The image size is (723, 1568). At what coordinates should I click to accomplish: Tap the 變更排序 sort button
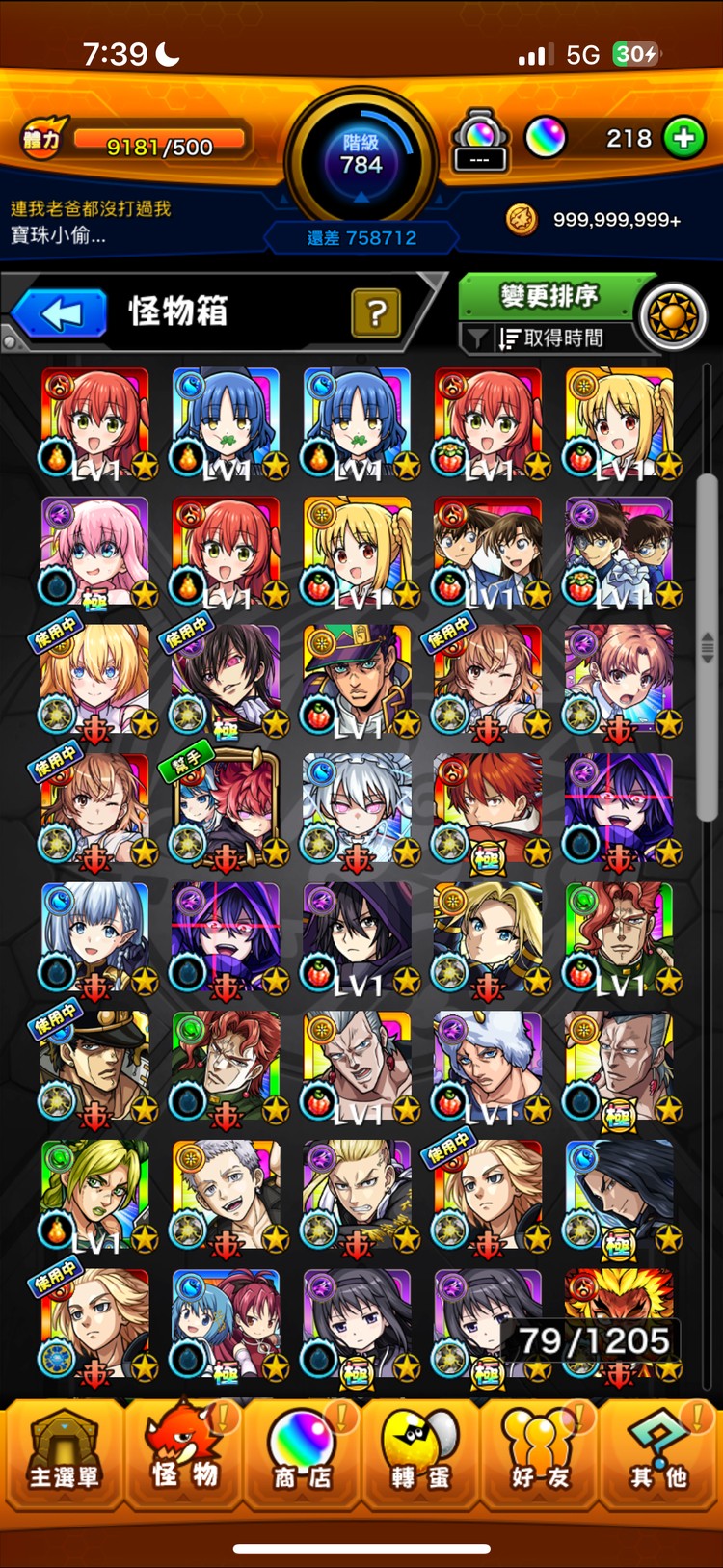(x=549, y=297)
